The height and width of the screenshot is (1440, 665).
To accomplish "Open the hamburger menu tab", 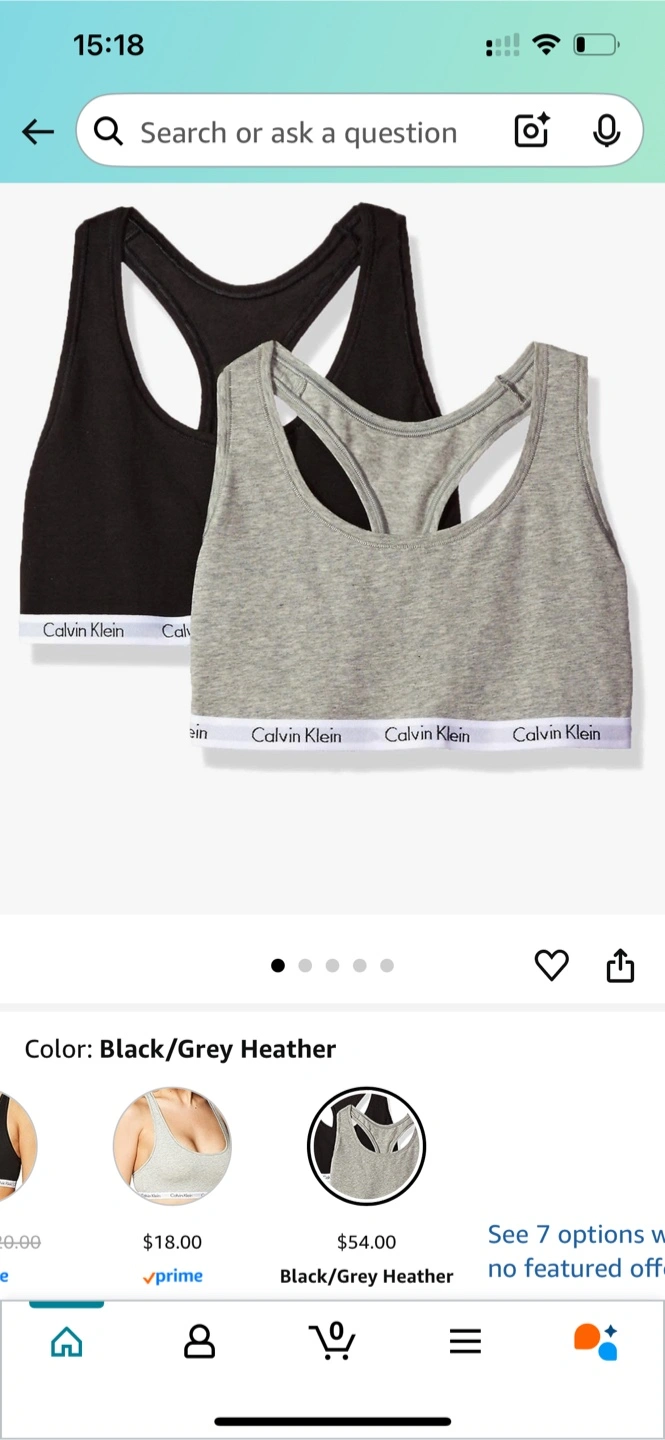I will (465, 1342).
